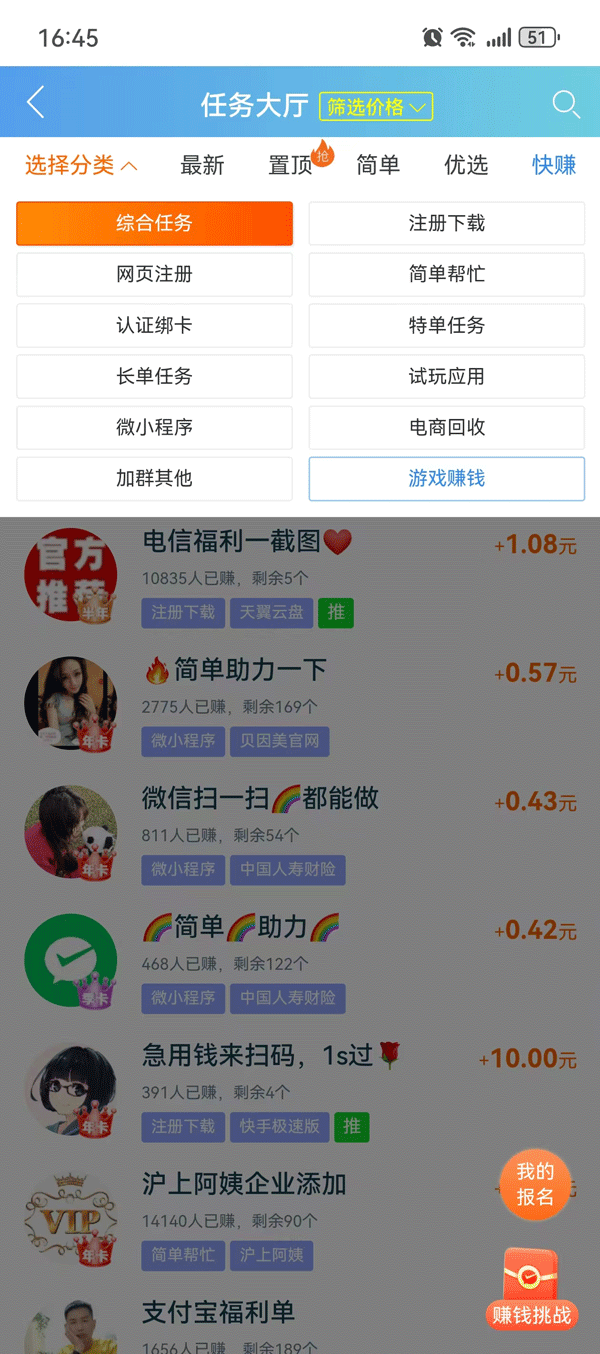Collapse the 选择分类 category panel
Viewport: 600px width, 1354px height.
(x=80, y=165)
